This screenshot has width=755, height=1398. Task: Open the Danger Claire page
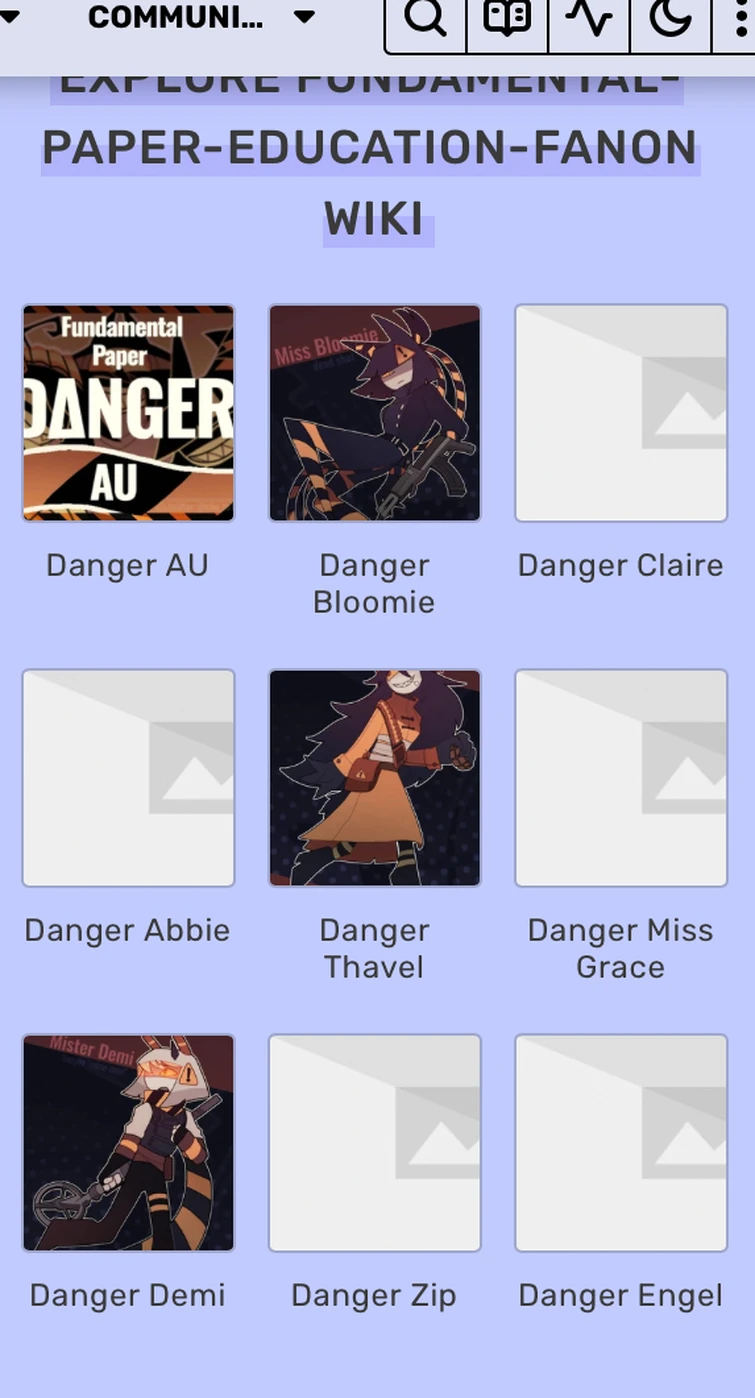tap(620, 413)
